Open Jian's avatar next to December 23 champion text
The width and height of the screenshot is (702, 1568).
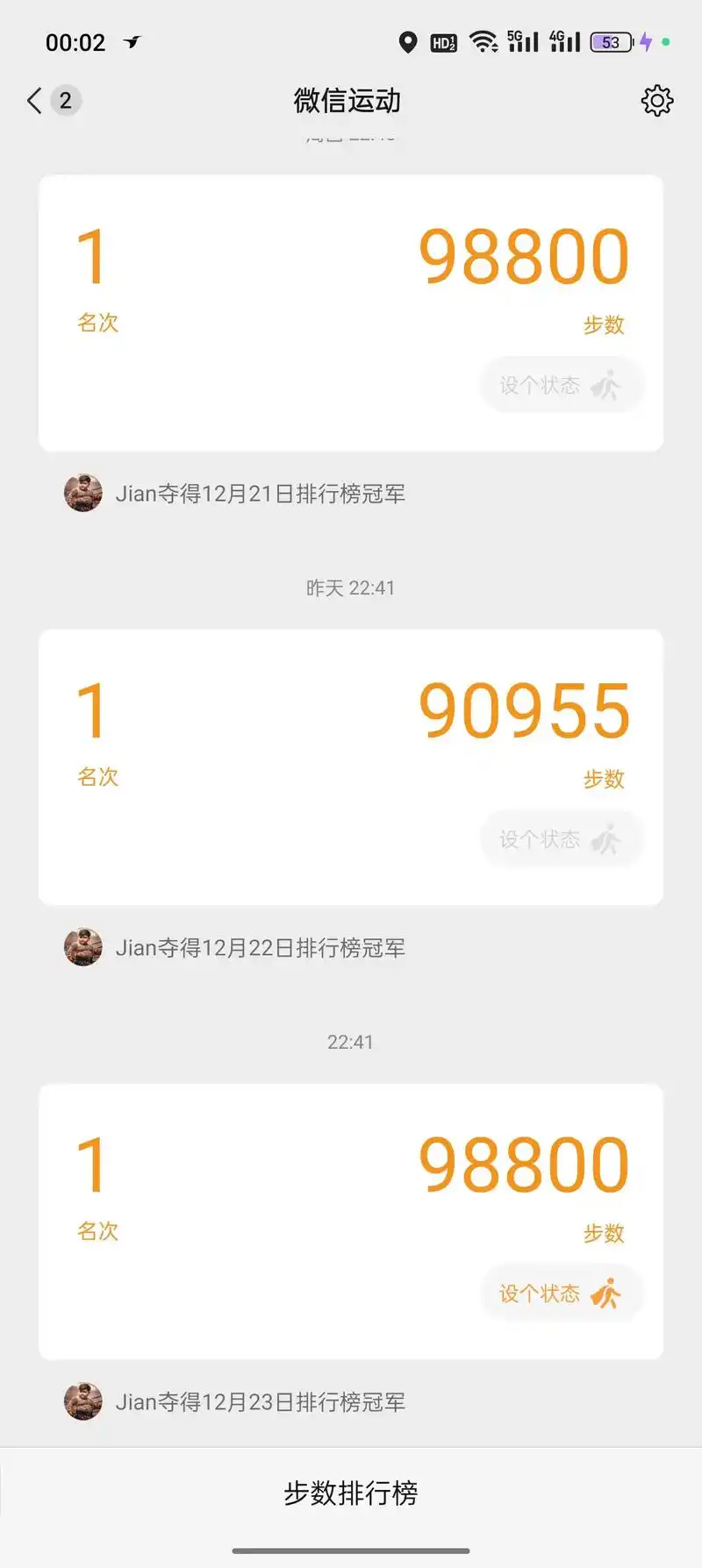click(82, 1401)
